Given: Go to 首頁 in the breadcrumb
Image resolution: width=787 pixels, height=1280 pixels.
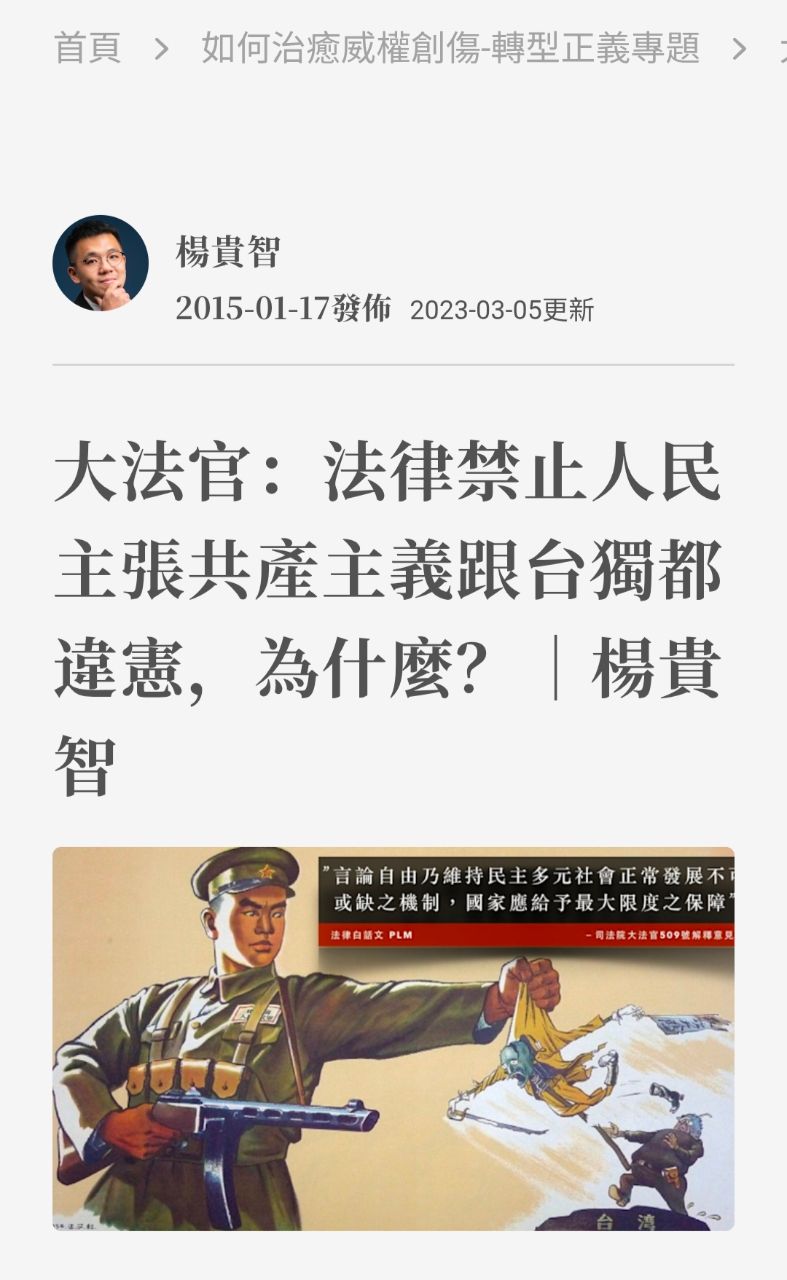Looking at the screenshot, I should [87, 48].
